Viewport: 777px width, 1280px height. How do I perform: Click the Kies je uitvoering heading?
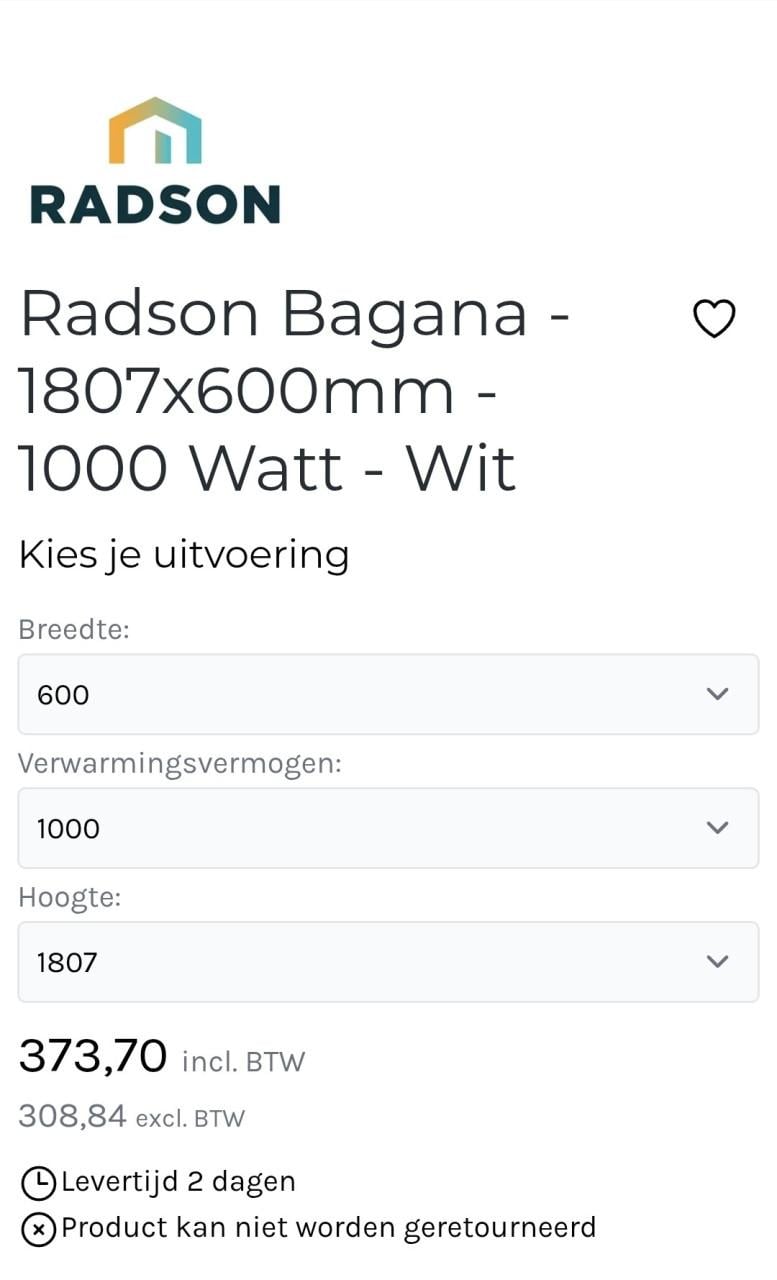[183, 553]
